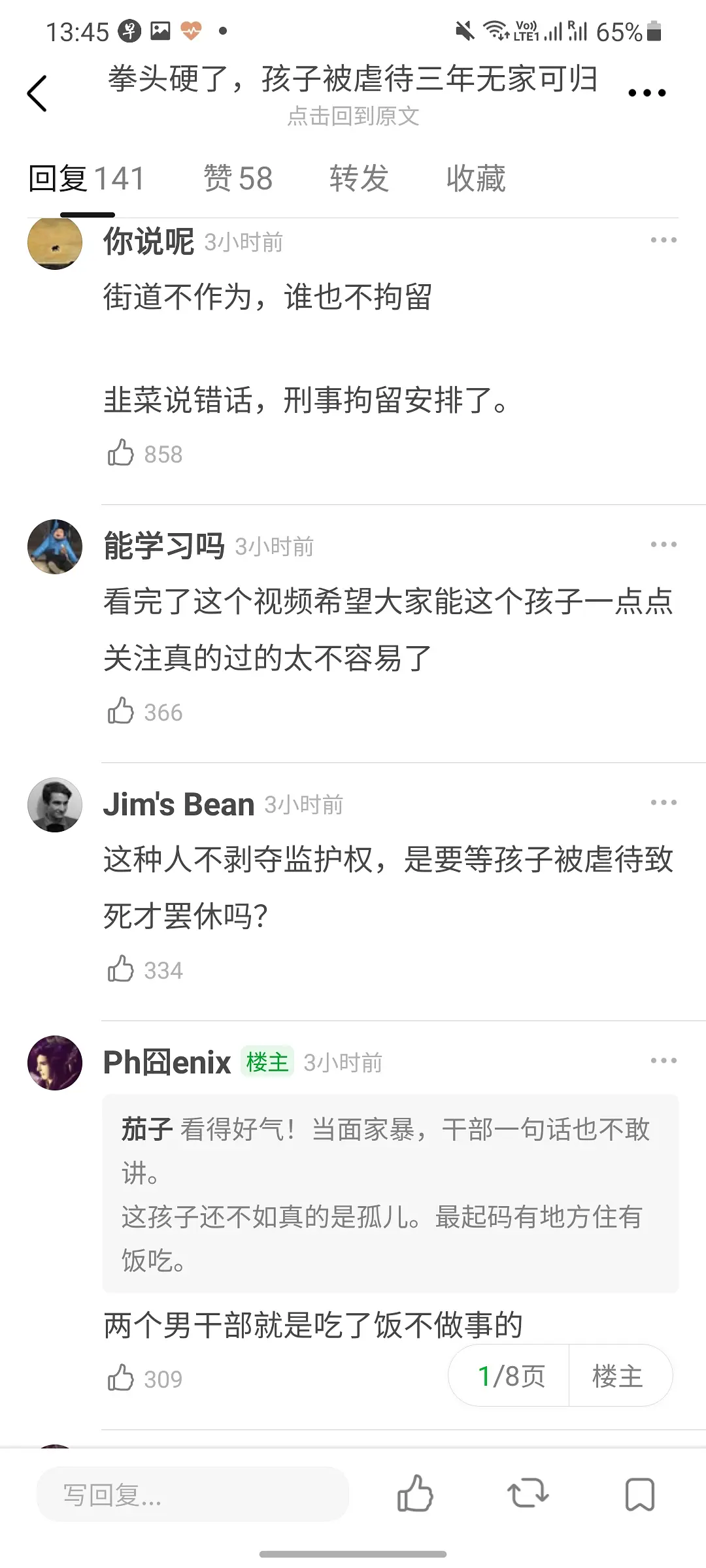Filter replies with the 楼主 button

[618, 1375]
